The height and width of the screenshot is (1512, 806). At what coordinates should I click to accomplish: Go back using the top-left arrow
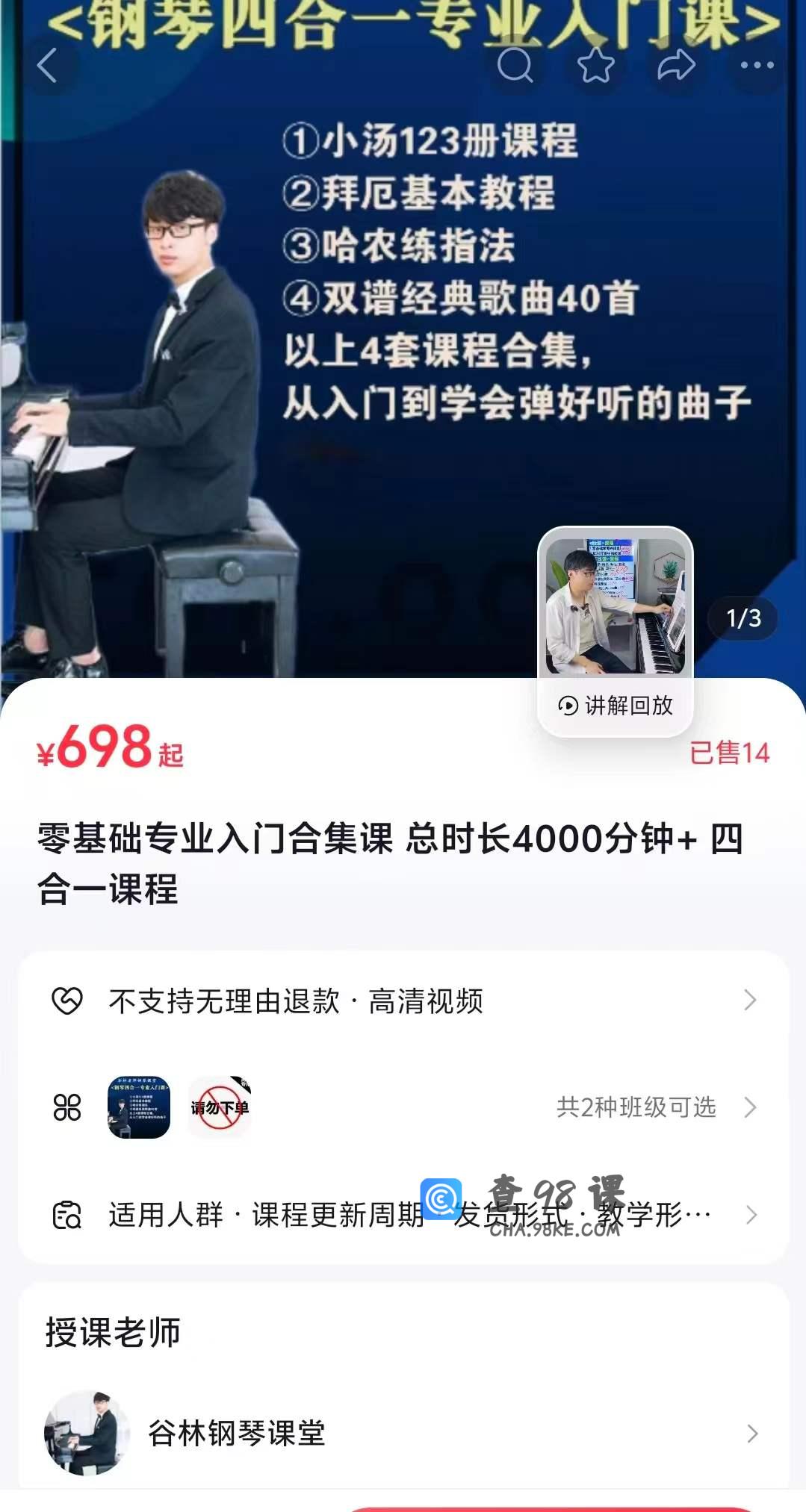point(48,66)
